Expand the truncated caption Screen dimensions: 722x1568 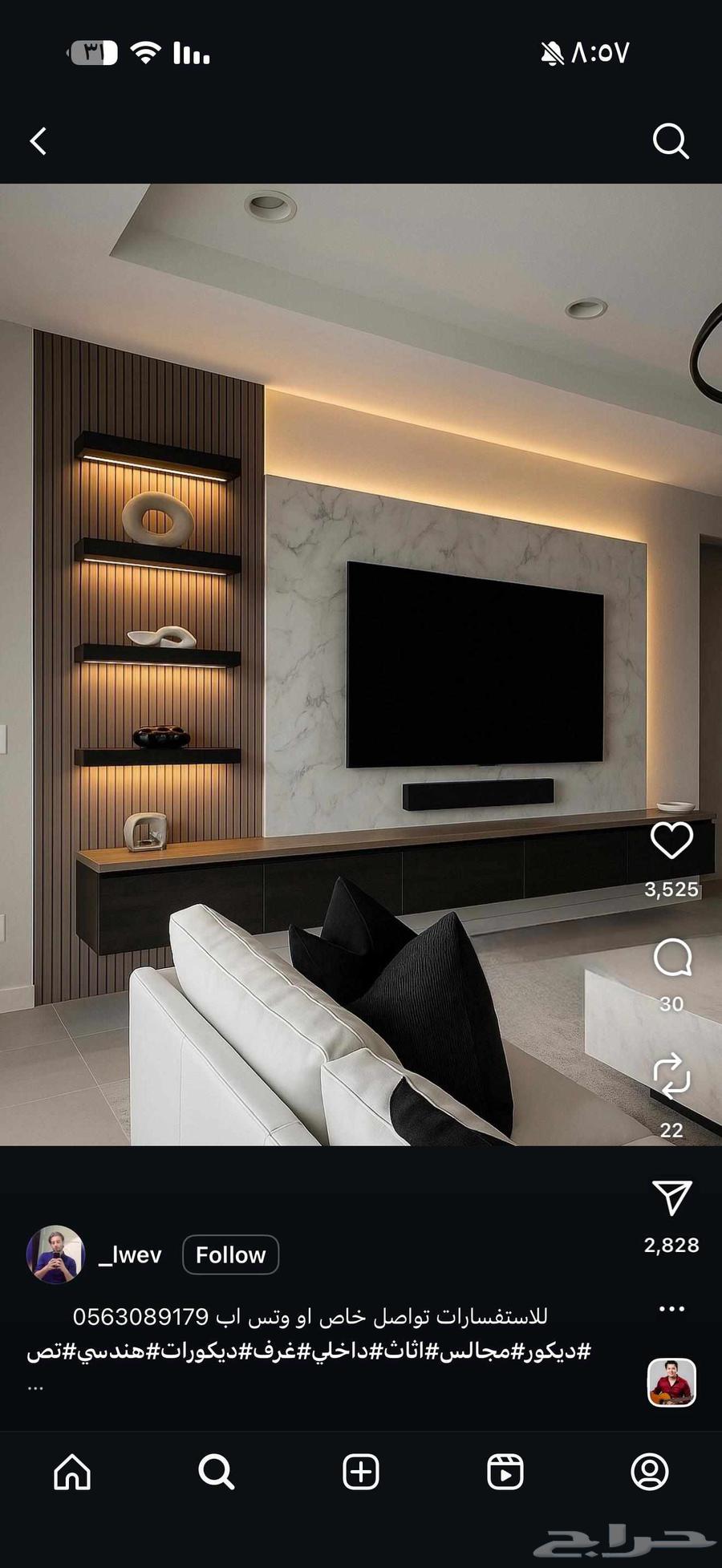pyautogui.click(x=35, y=1387)
